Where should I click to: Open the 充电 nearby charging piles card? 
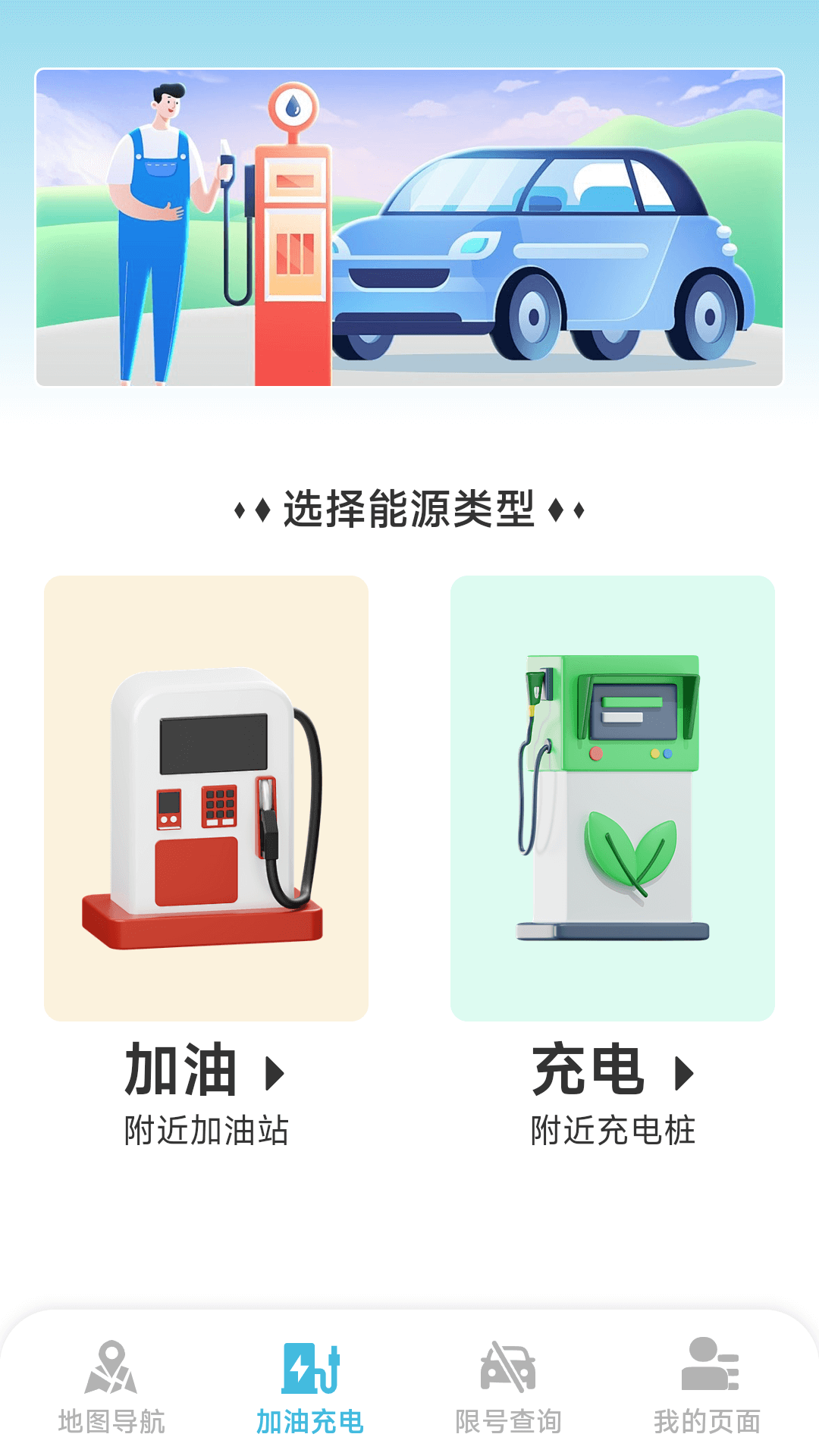[x=613, y=798]
